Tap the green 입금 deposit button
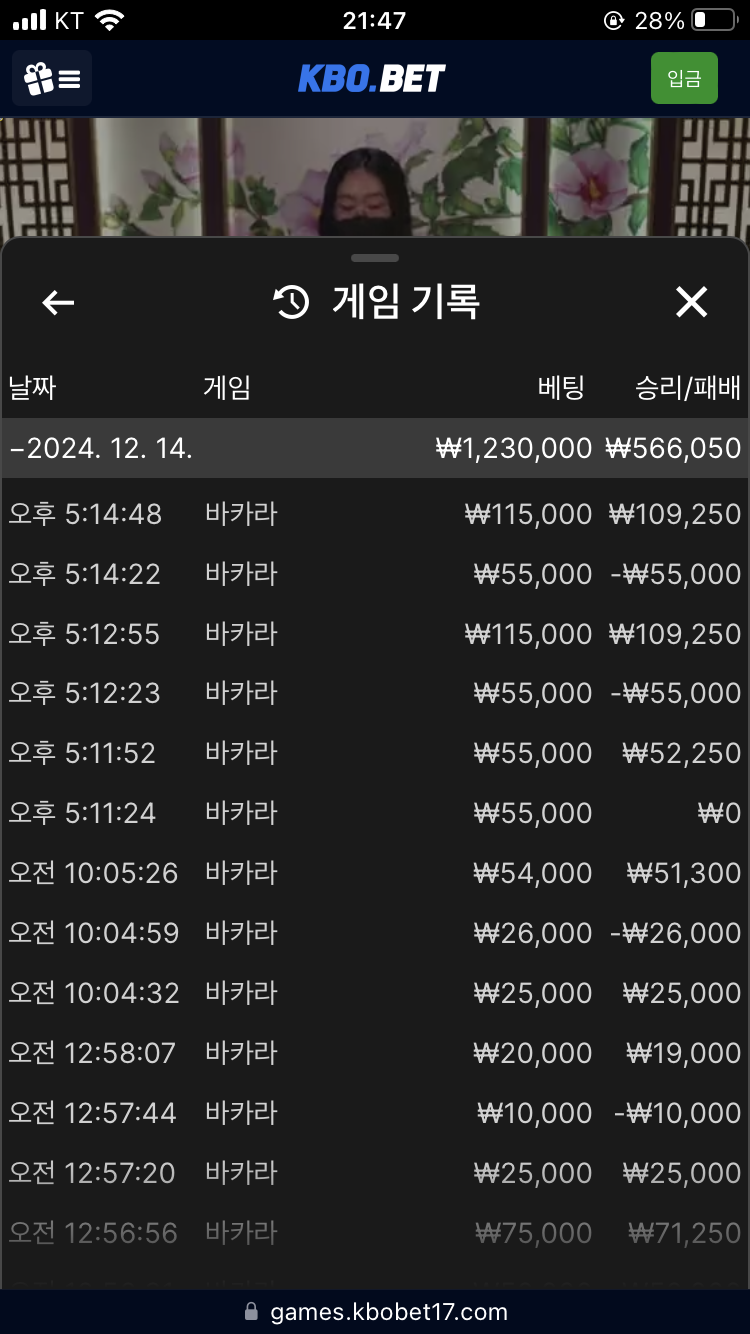Viewport: 750px width, 1334px height. pyautogui.click(x=684, y=78)
